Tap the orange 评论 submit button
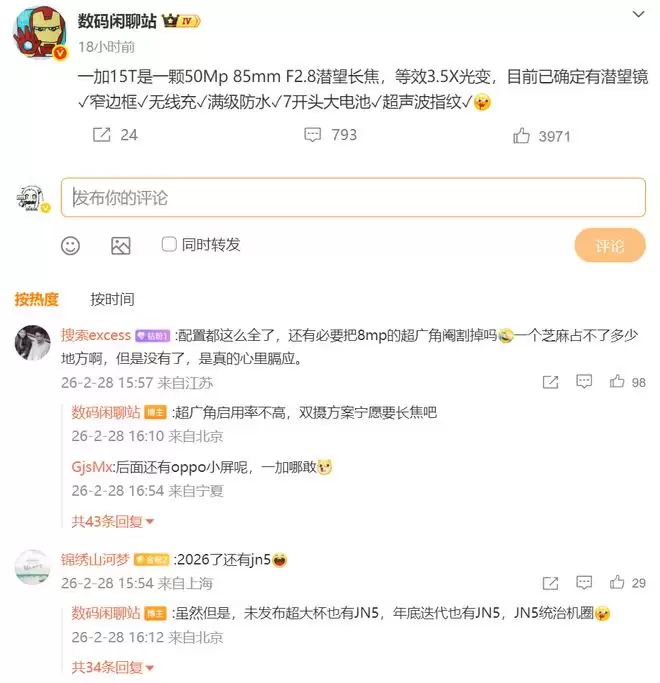 pos(609,245)
